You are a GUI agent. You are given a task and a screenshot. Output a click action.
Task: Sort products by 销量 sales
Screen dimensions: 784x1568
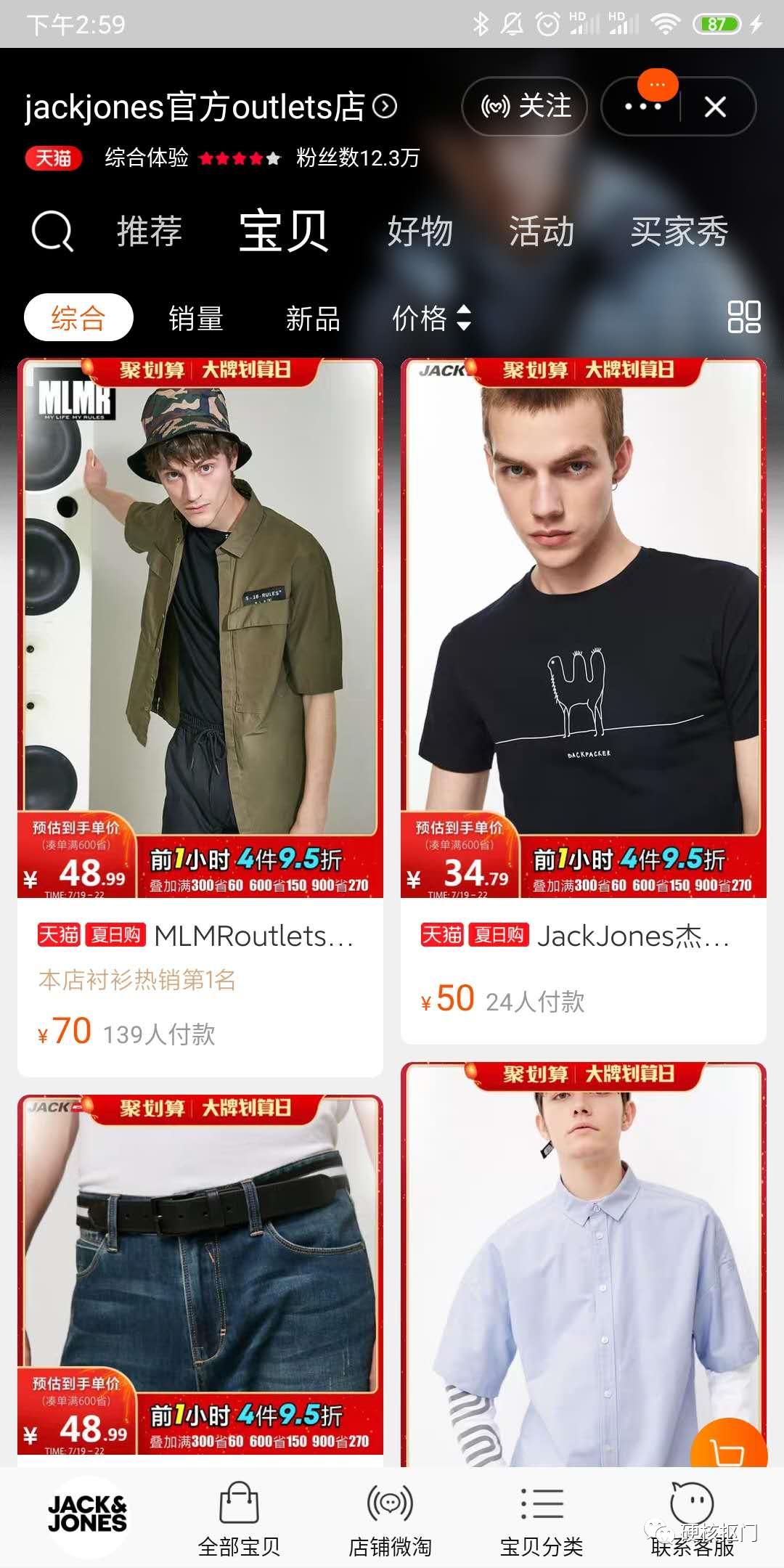point(195,317)
